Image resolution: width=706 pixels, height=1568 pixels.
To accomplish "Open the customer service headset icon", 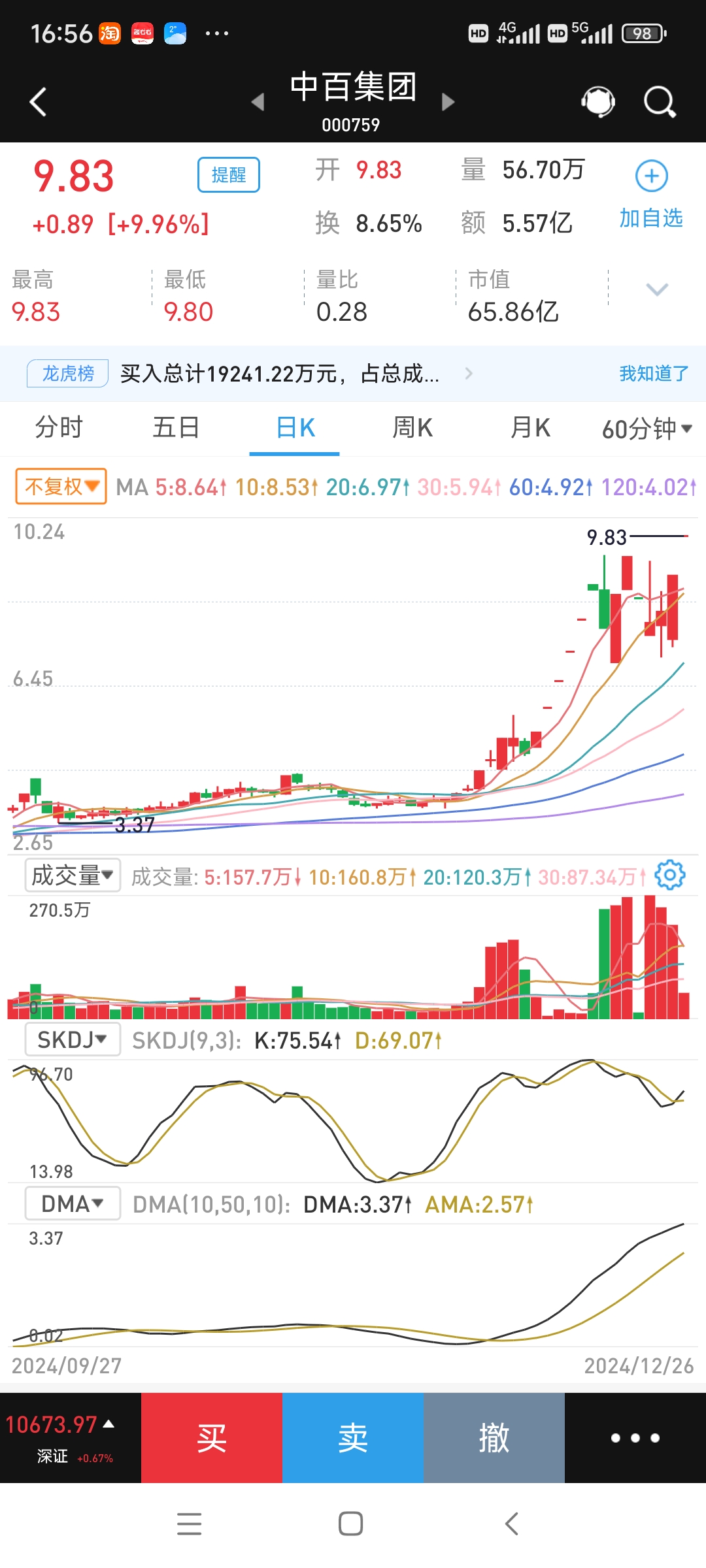I will coord(597,101).
